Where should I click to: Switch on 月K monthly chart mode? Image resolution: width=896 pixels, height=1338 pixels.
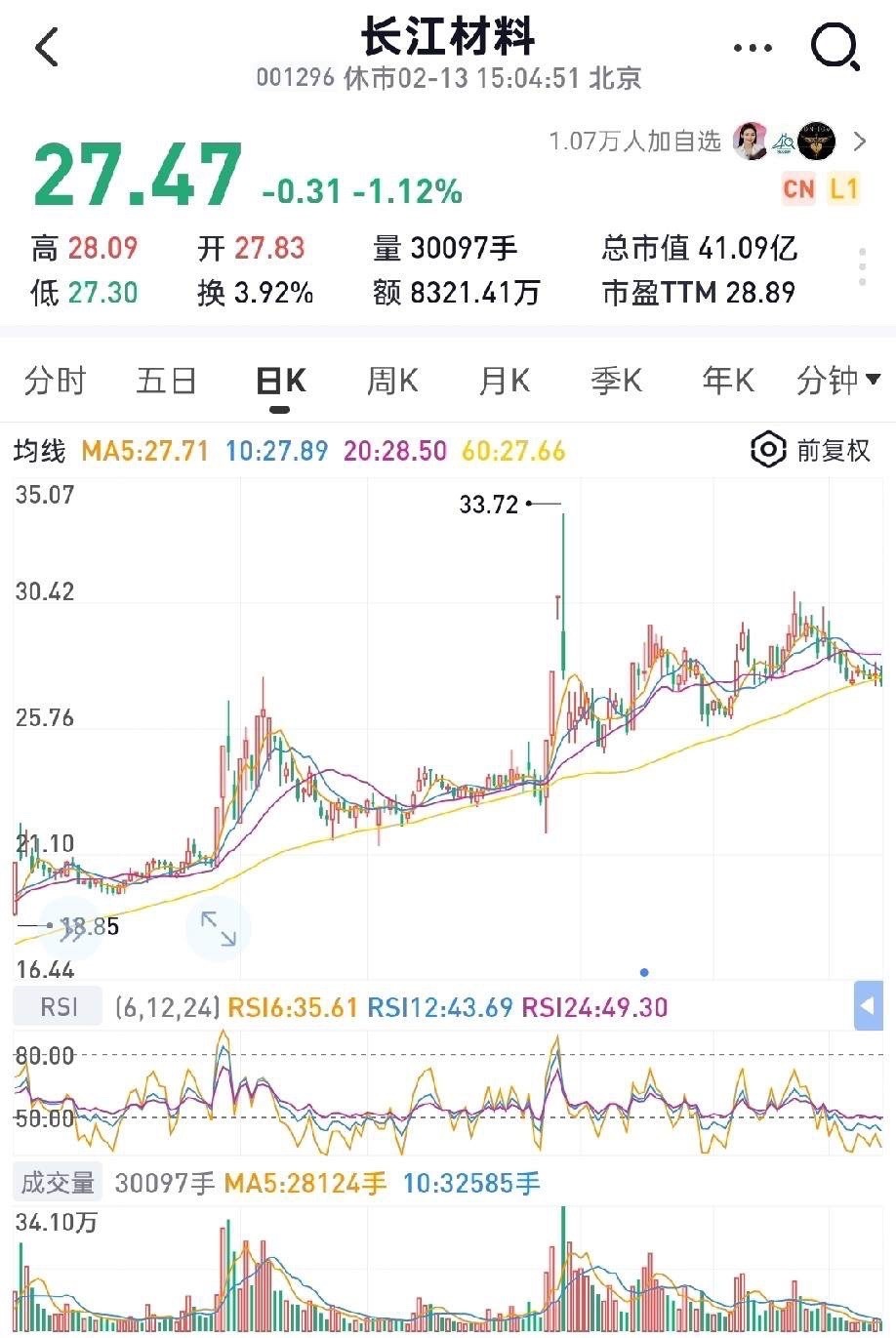(x=503, y=381)
